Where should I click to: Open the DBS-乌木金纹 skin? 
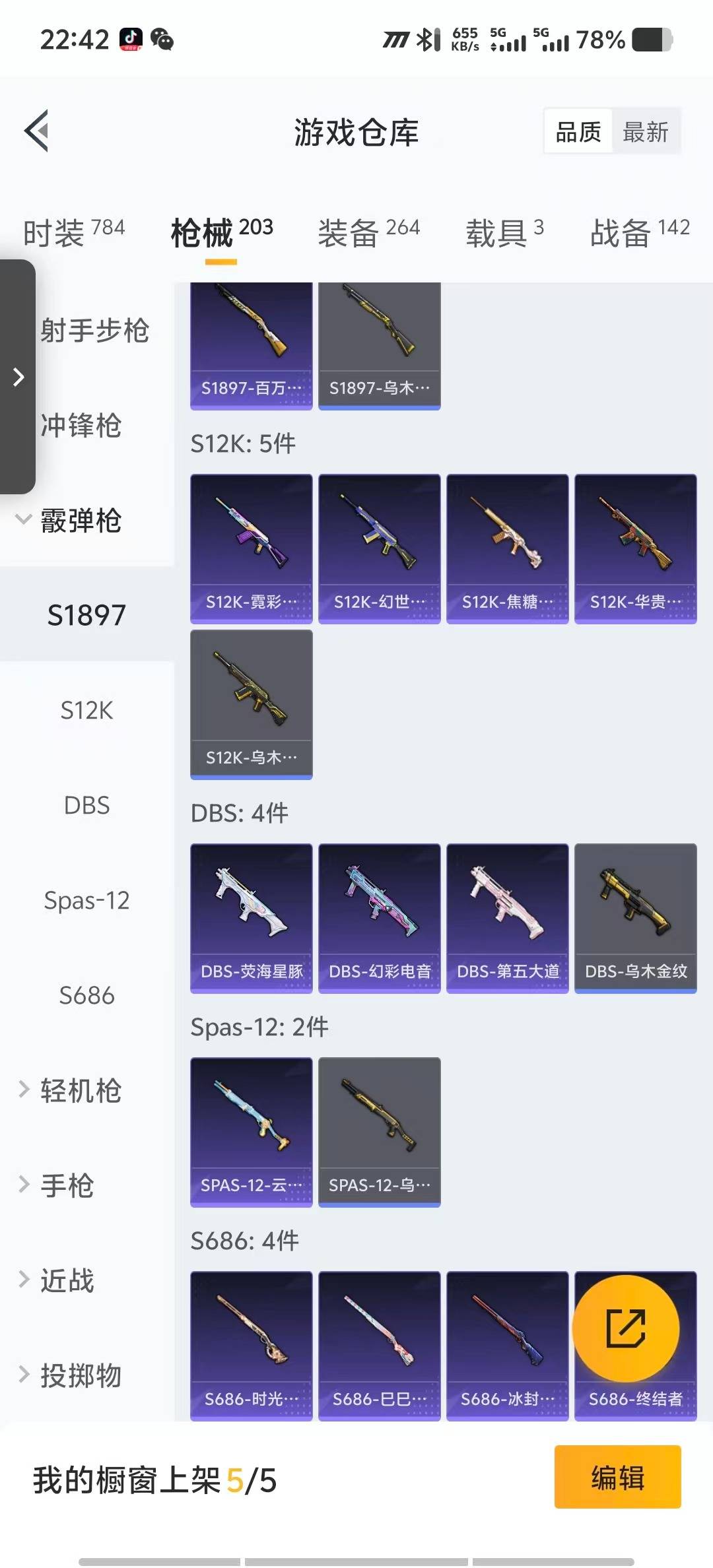635,917
